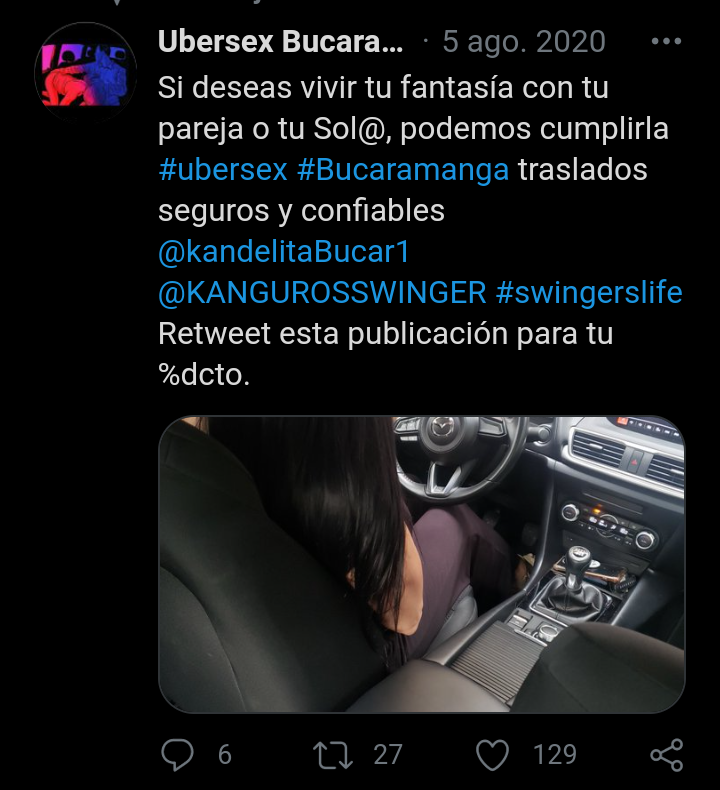Viewport: 720px width, 790px height.
Task: Visit the @kandelitaBucar1 profile mention
Action: pos(284,253)
